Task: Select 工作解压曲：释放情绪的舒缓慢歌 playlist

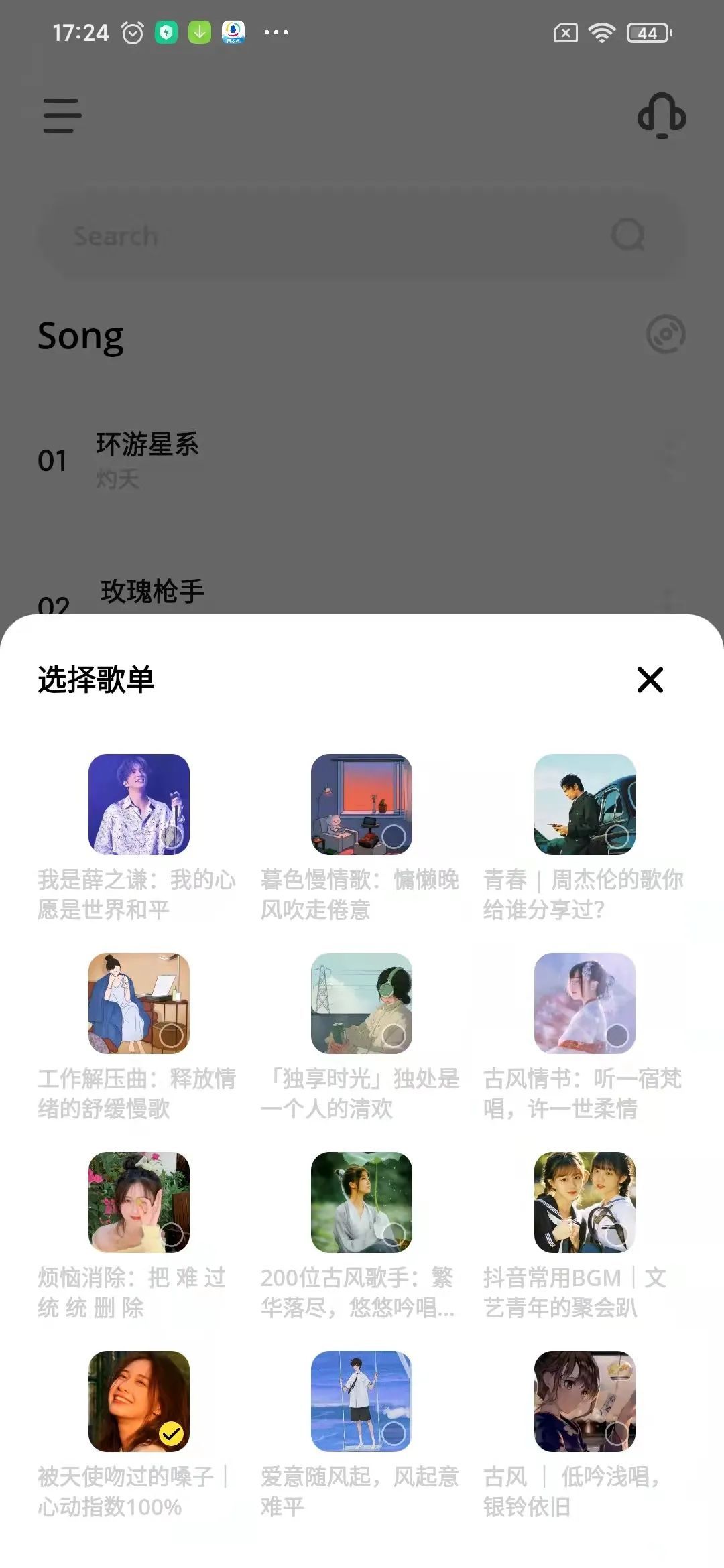Action: (x=139, y=1003)
